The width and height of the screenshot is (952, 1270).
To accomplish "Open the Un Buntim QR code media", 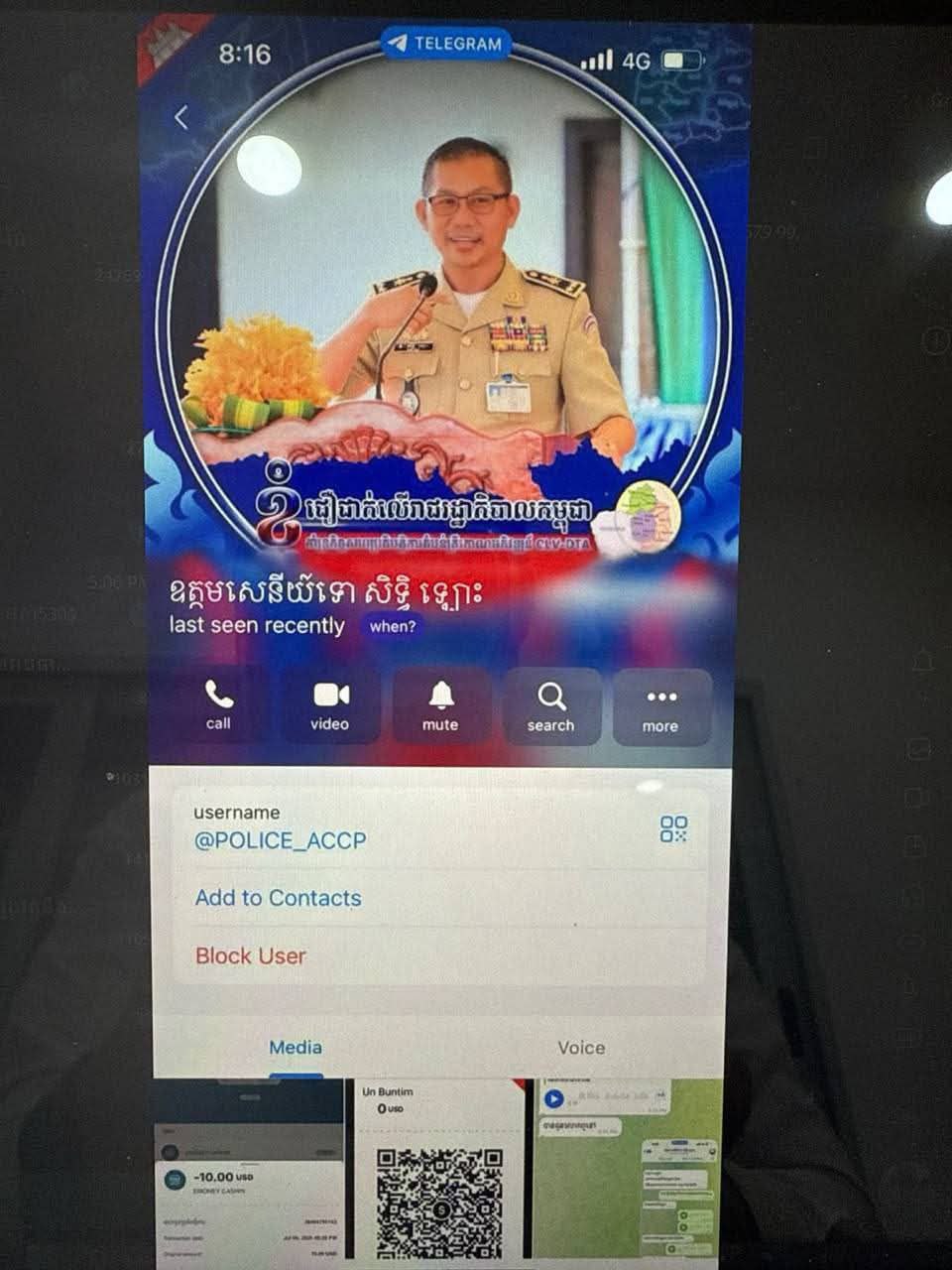I will (437, 1171).
